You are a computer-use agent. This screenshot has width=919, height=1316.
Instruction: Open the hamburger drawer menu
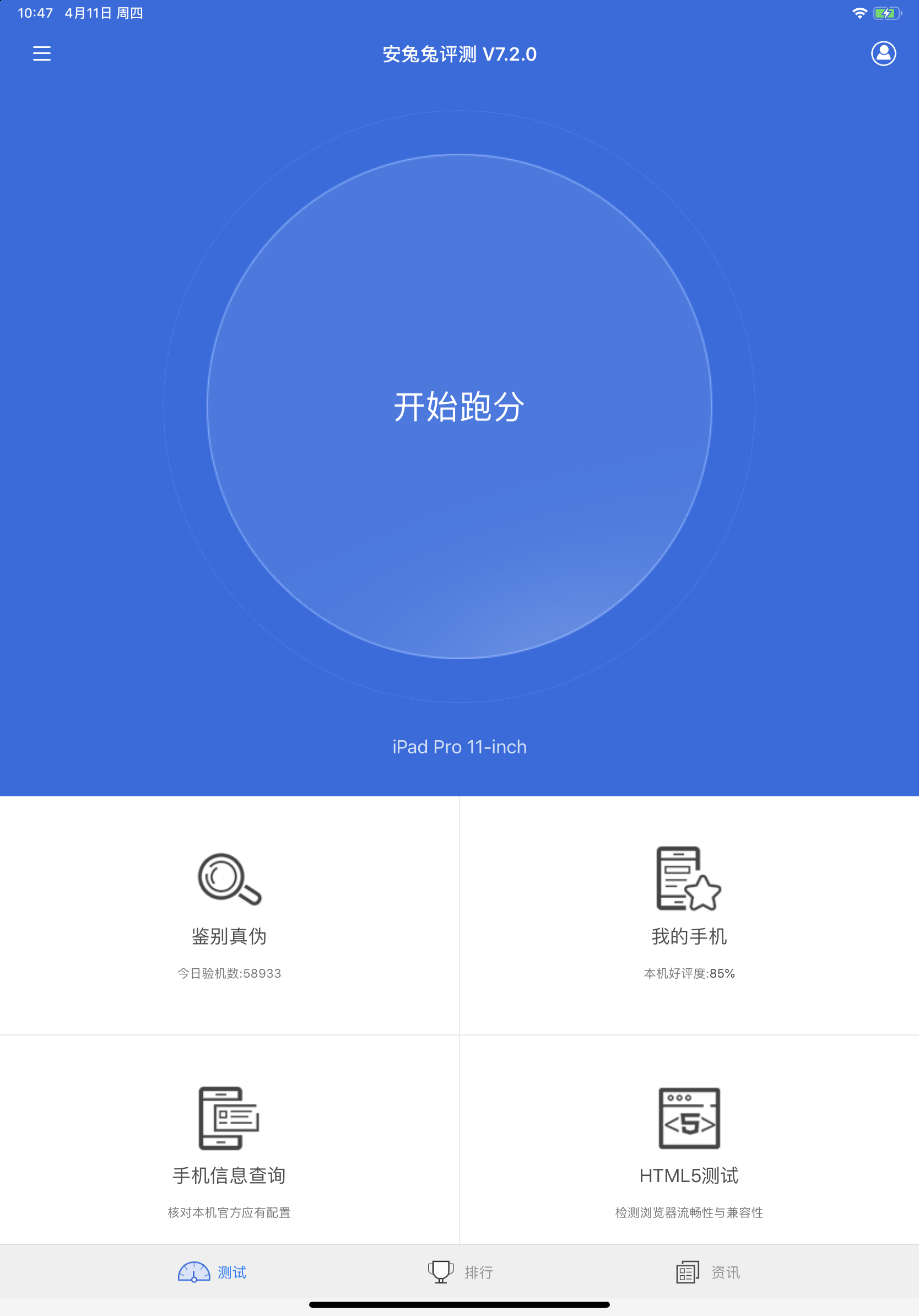pyautogui.click(x=42, y=53)
